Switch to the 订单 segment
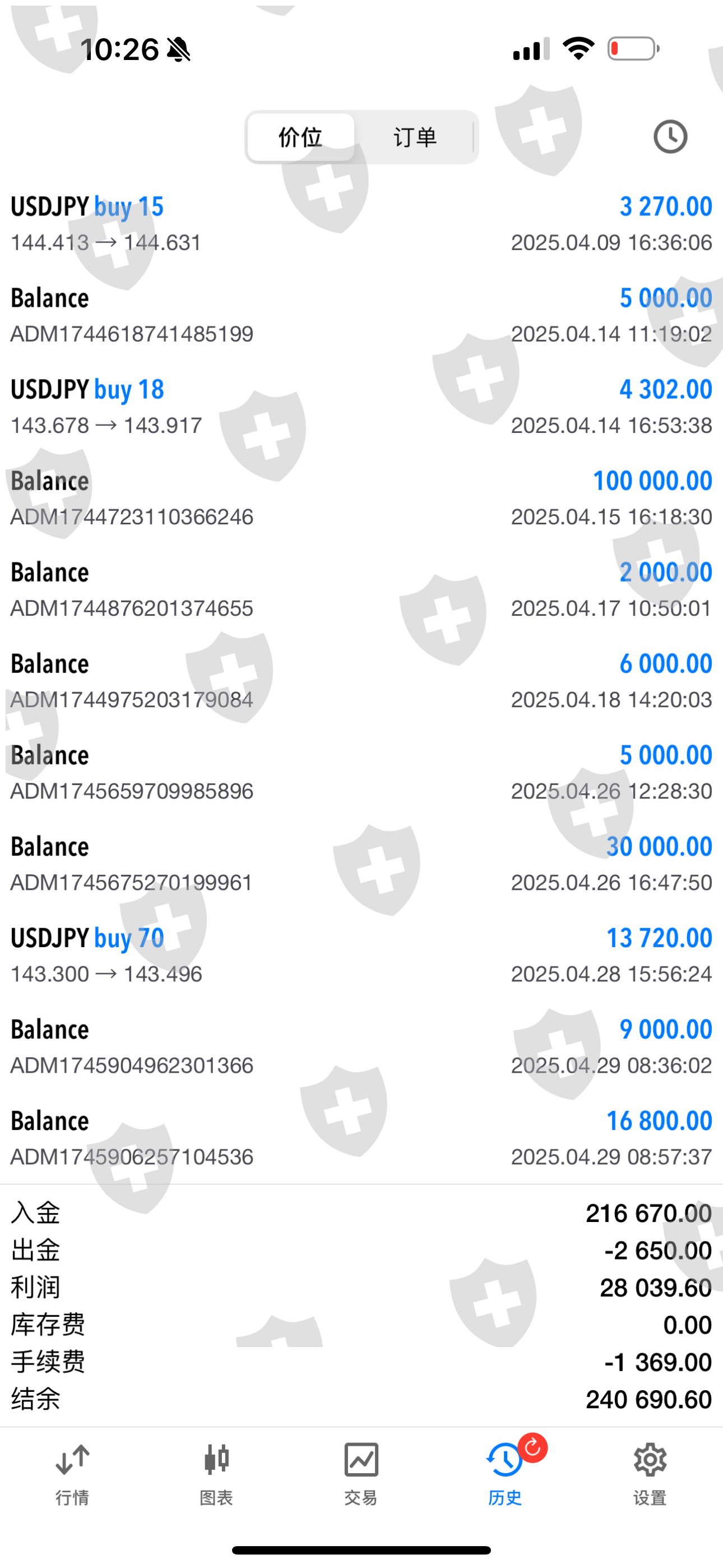Viewport: 723px width, 1568px height. 415,137
